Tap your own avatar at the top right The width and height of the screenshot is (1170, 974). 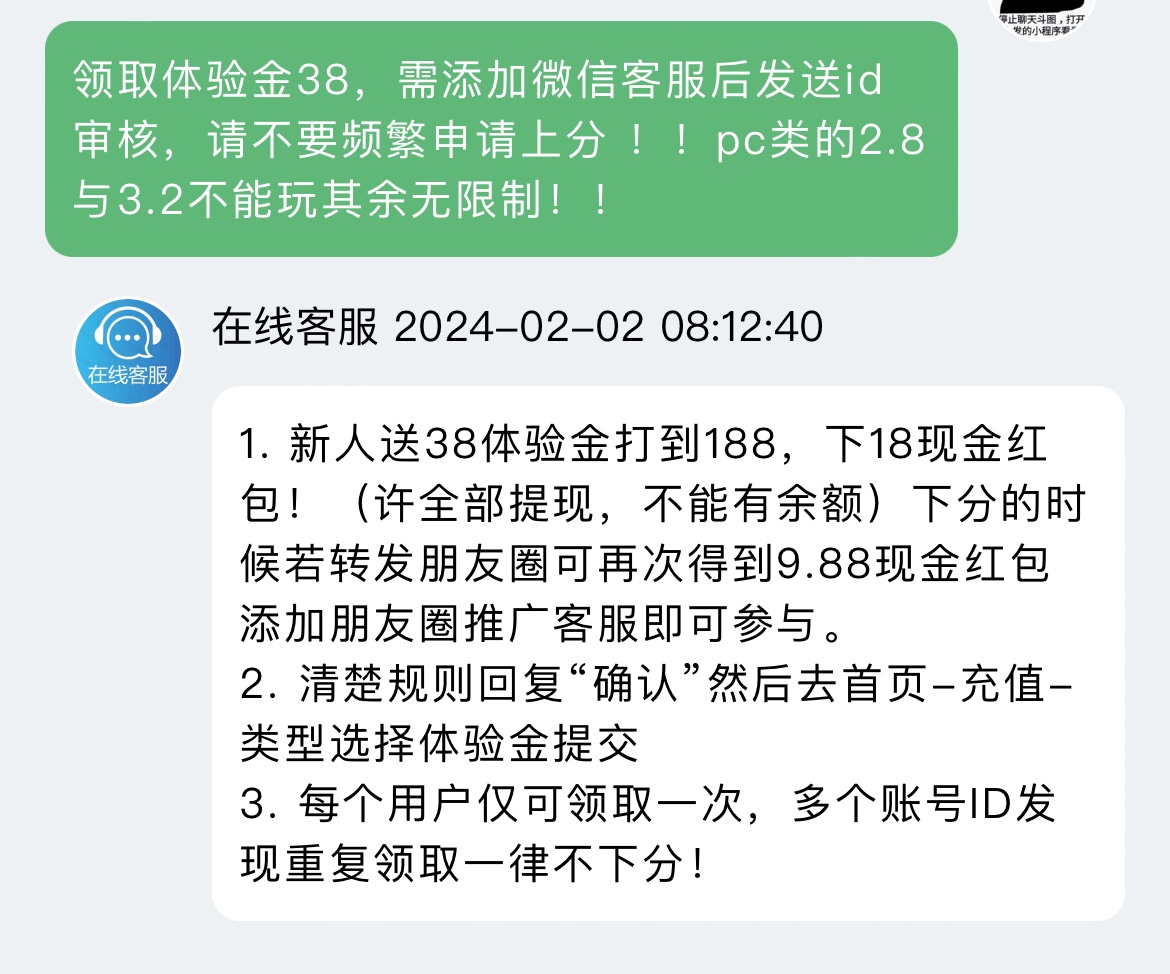1042,14
